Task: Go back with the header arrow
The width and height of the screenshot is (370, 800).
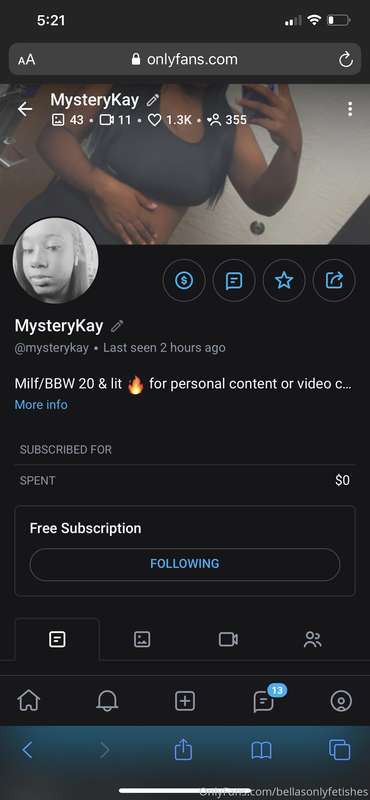Action: [x=24, y=109]
